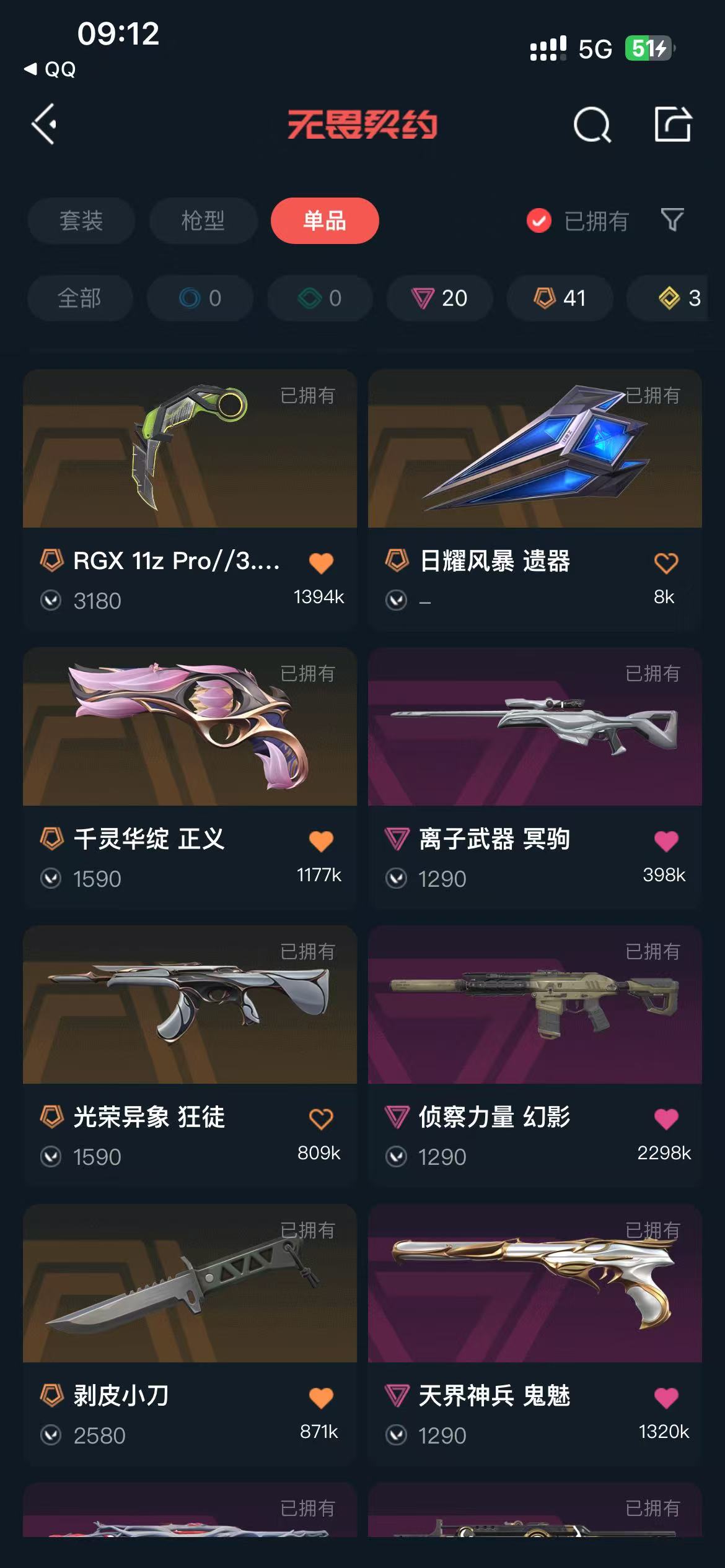Unlike the 离子武器 冥驹 skin
Viewport: 725px width, 1568px height.
tap(666, 841)
